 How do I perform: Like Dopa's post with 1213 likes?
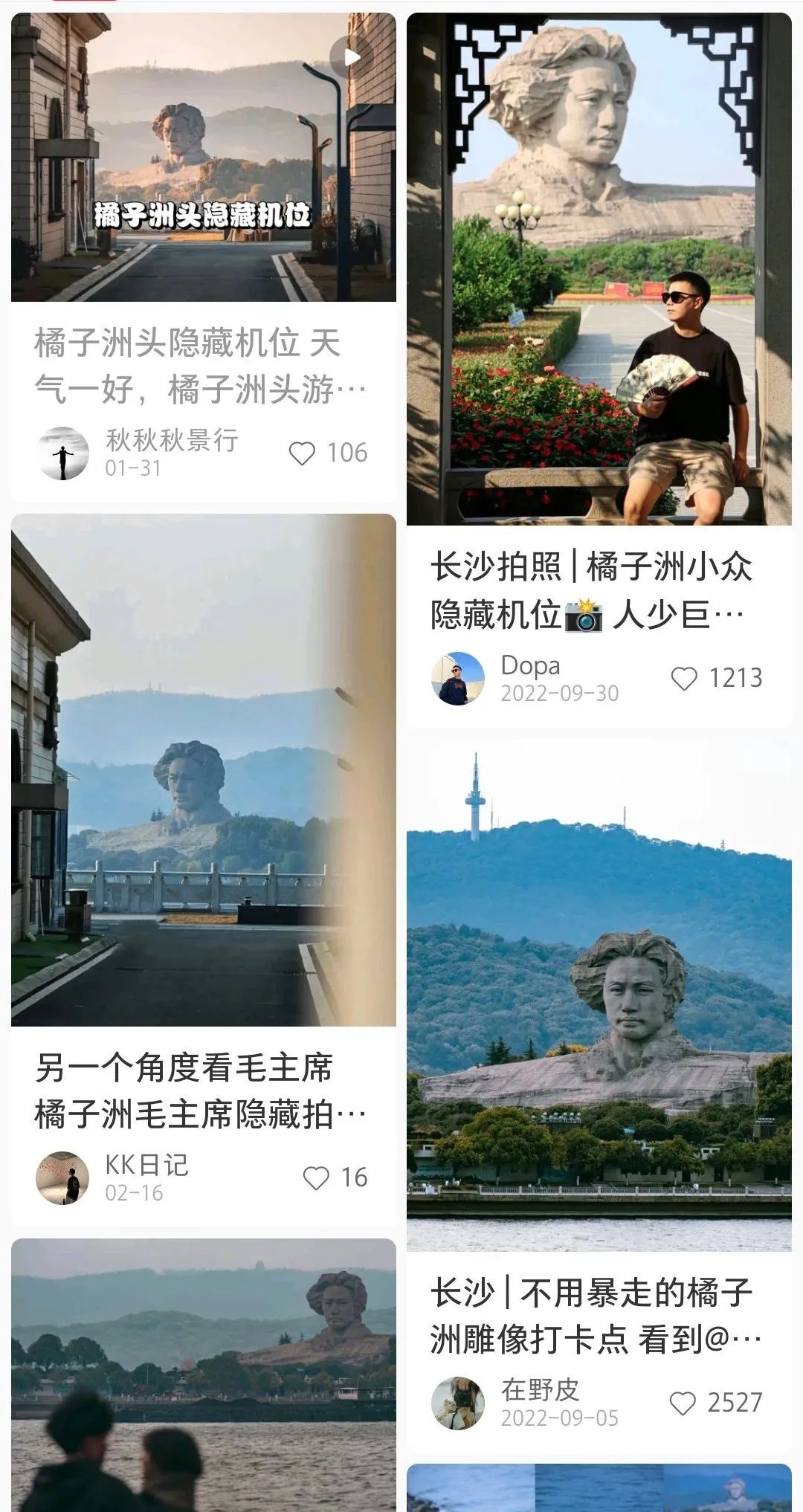[x=684, y=678]
